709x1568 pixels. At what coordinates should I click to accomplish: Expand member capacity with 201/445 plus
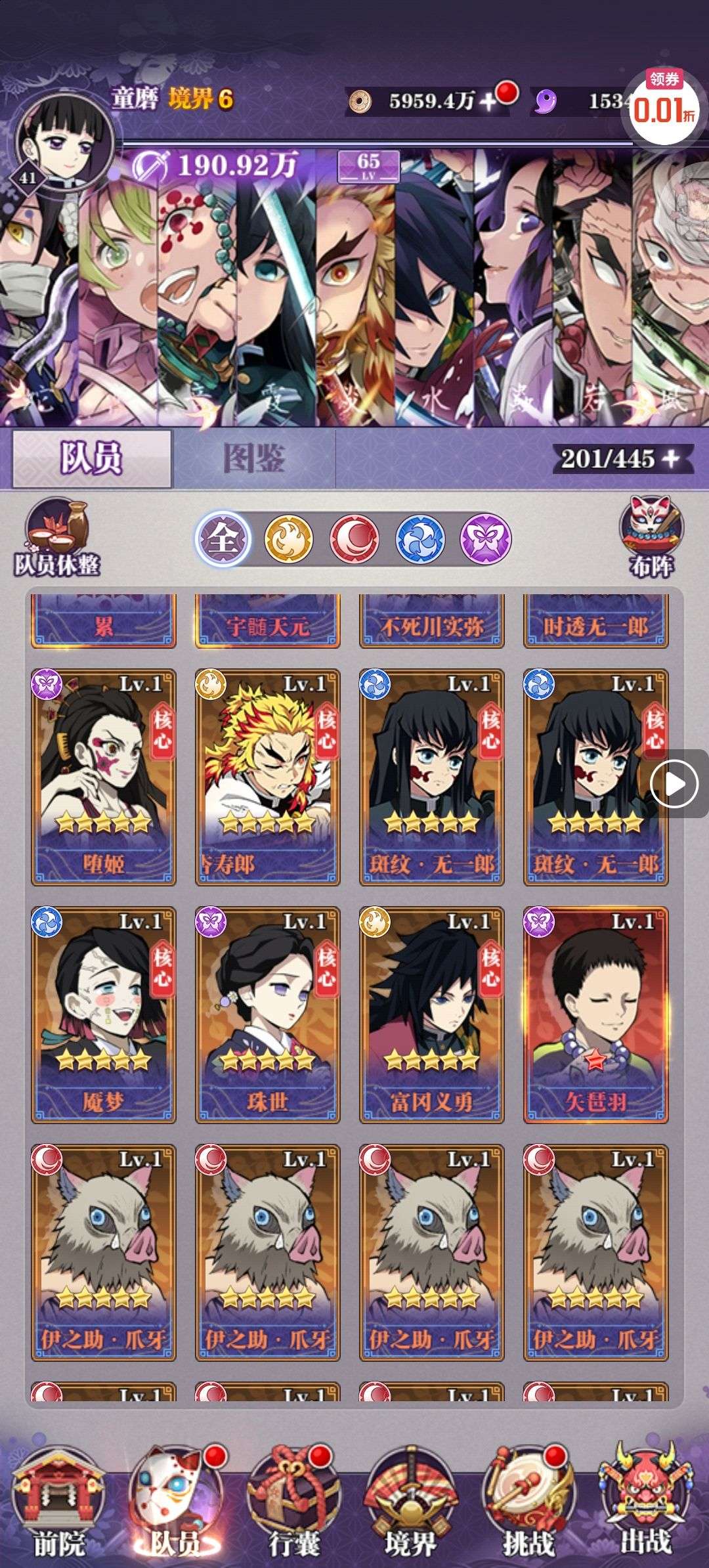670,458
